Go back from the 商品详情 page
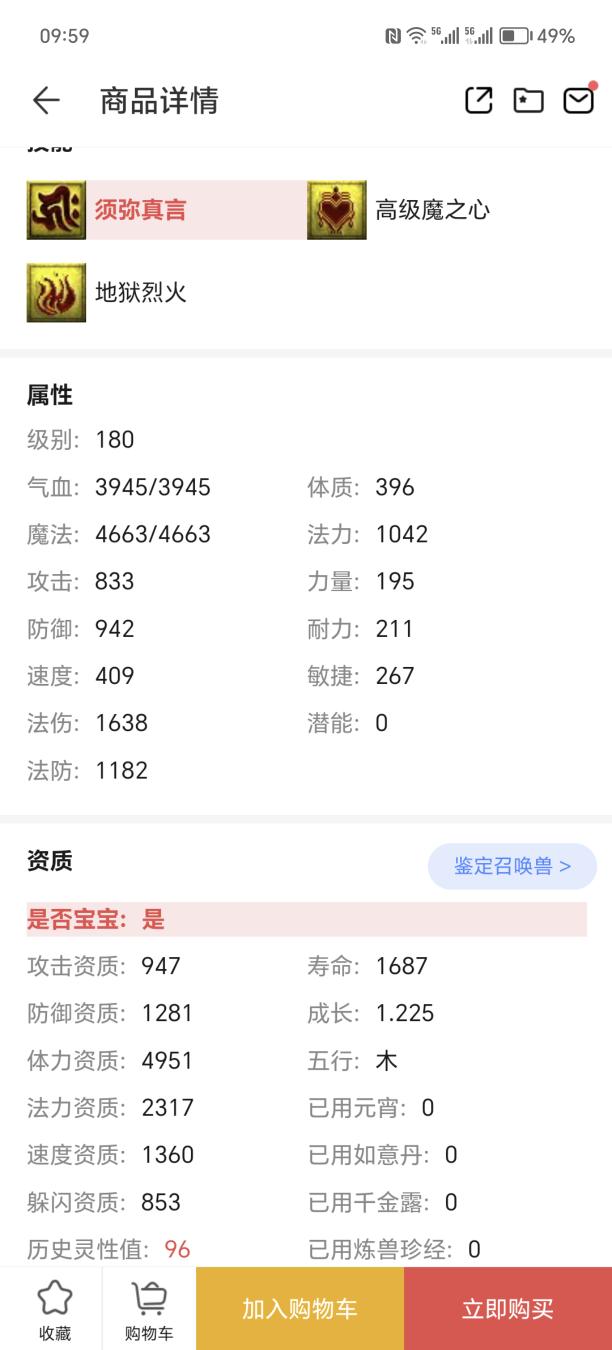This screenshot has width=612, height=1350. click(x=46, y=100)
